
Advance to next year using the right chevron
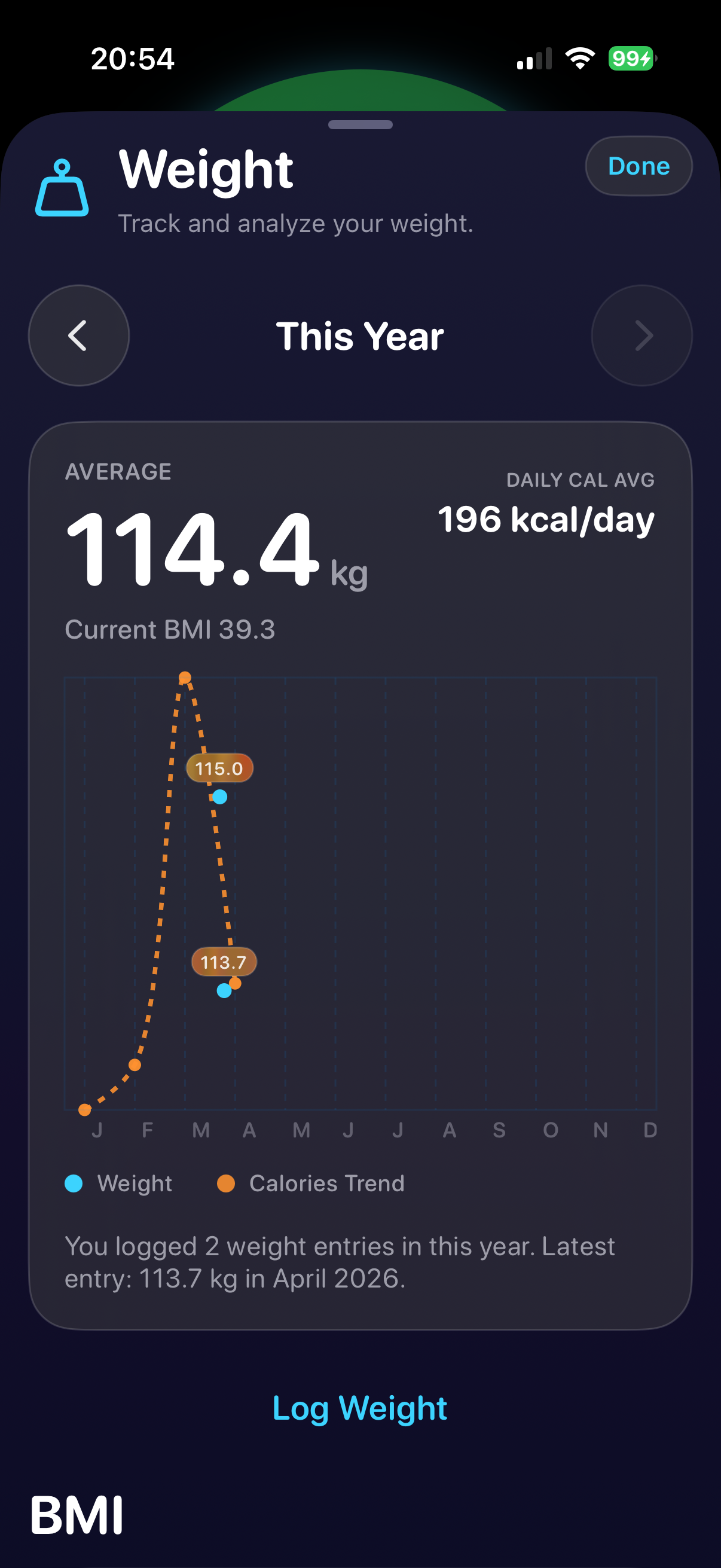click(x=642, y=336)
